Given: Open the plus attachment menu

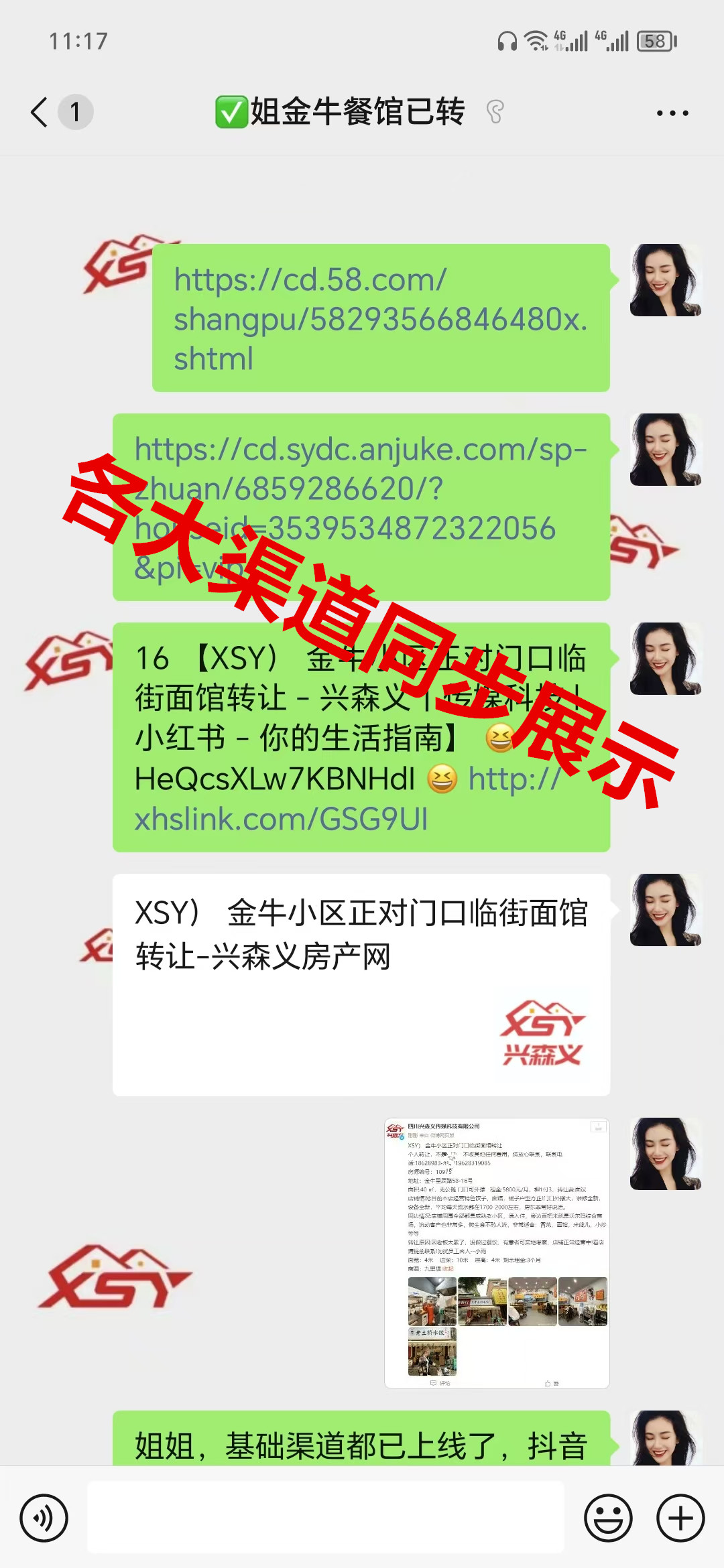Looking at the screenshot, I should tap(680, 1518).
